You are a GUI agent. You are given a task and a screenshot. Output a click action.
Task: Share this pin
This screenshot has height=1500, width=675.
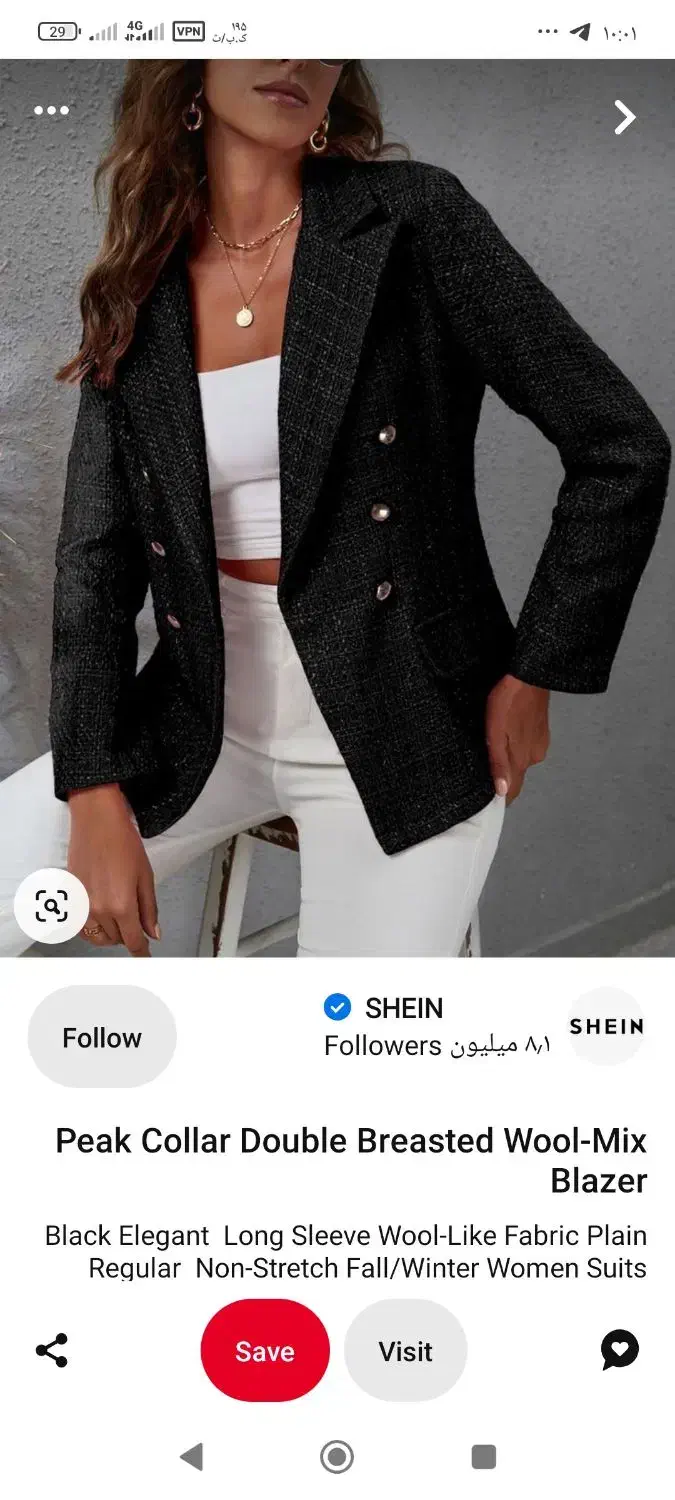point(52,1350)
